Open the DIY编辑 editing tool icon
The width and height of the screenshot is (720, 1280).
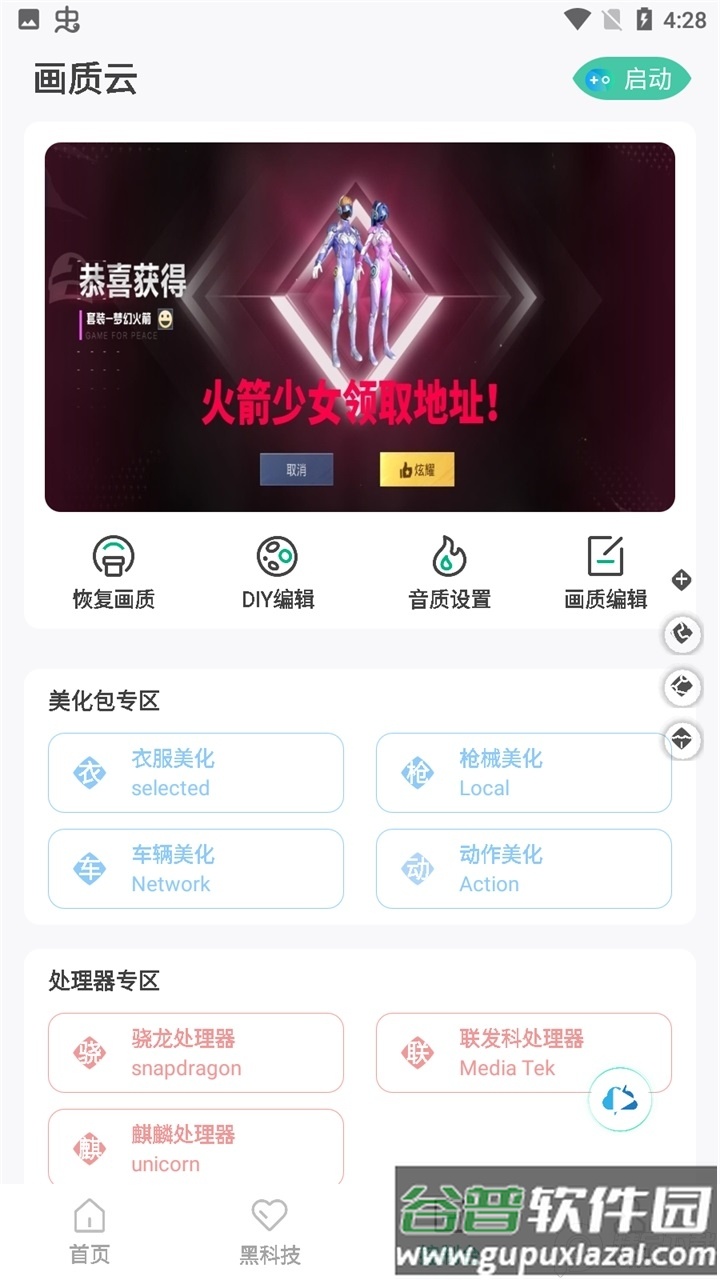pyautogui.click(x=278, y=555)
